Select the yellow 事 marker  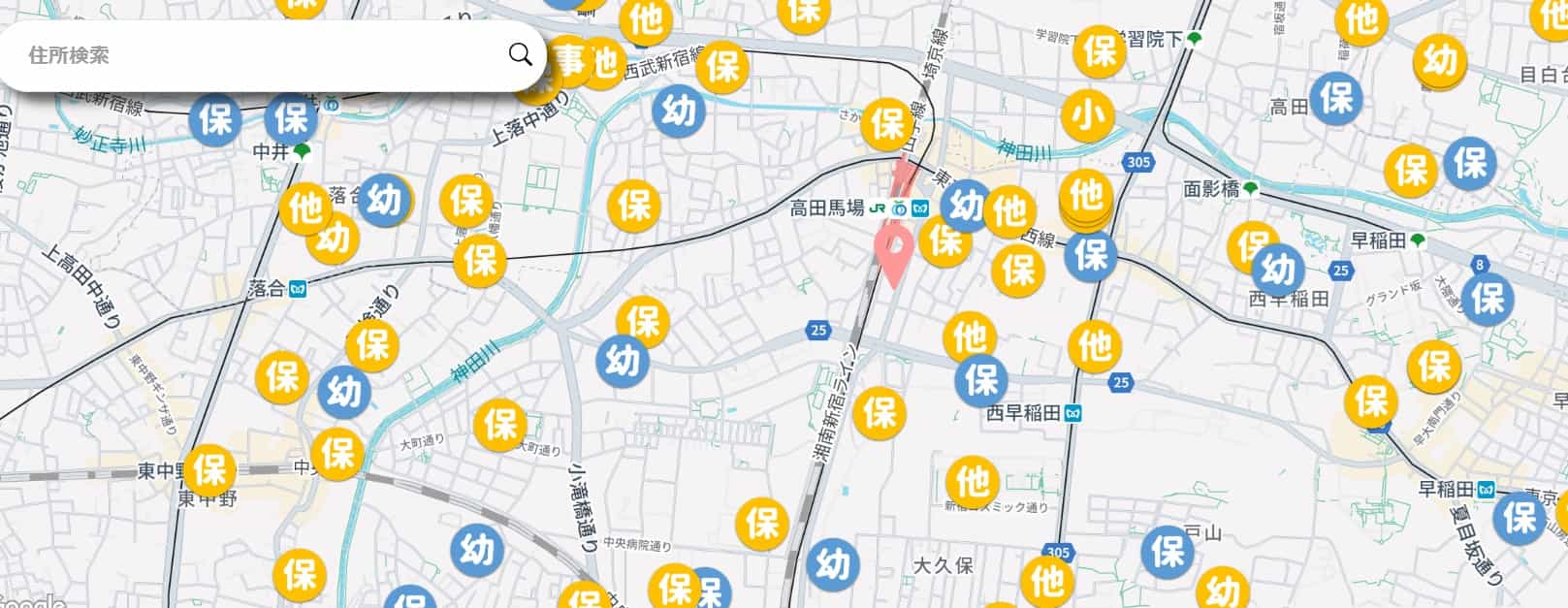tap(570, 62)
